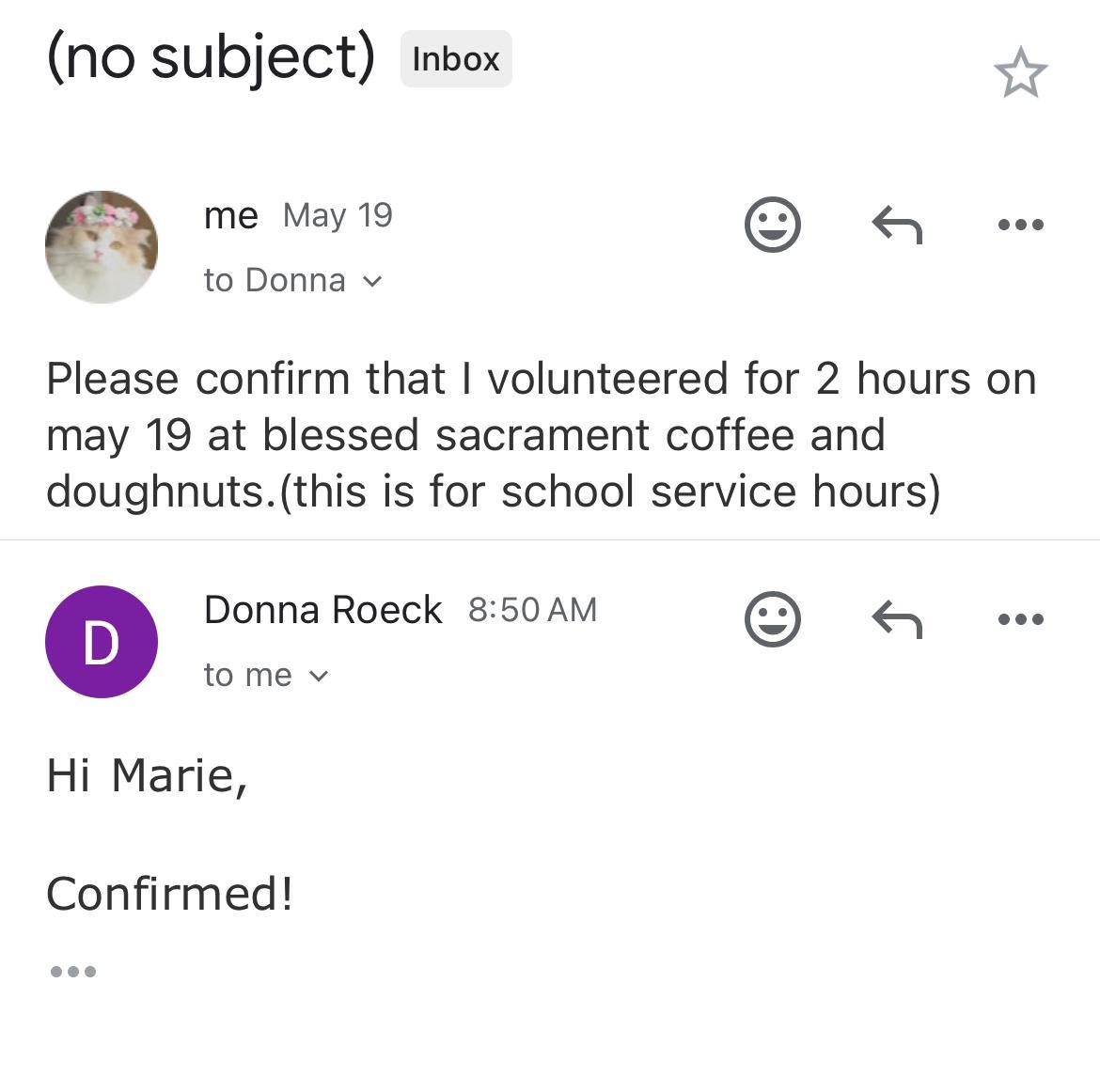Image resolution: width=1100 pixels, height=1092 pixels.
Task: React with emoji to Donna Roeck's message
Action: tap(772, 619)
